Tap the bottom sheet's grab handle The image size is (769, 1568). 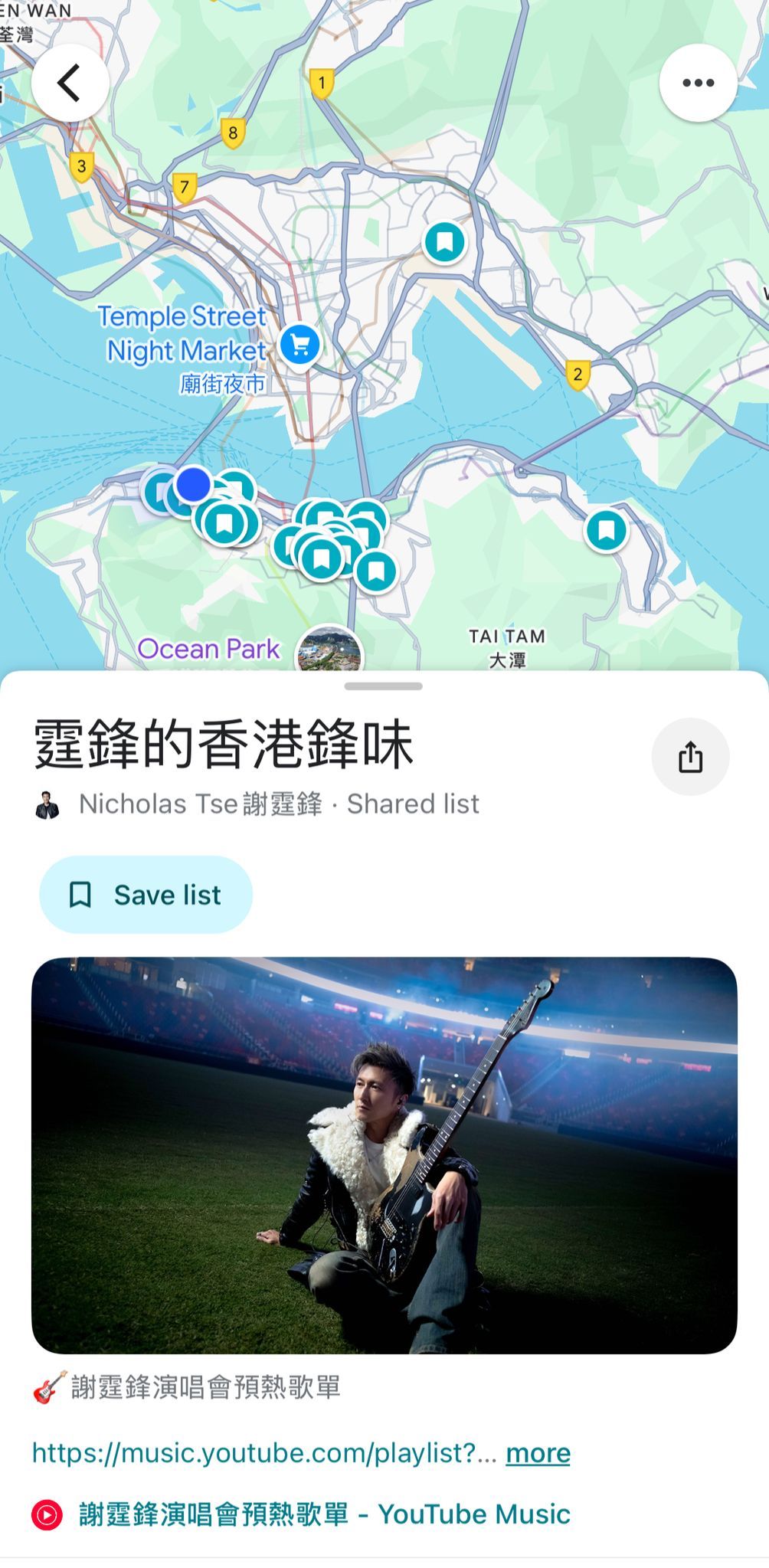(x=383, y=686)
